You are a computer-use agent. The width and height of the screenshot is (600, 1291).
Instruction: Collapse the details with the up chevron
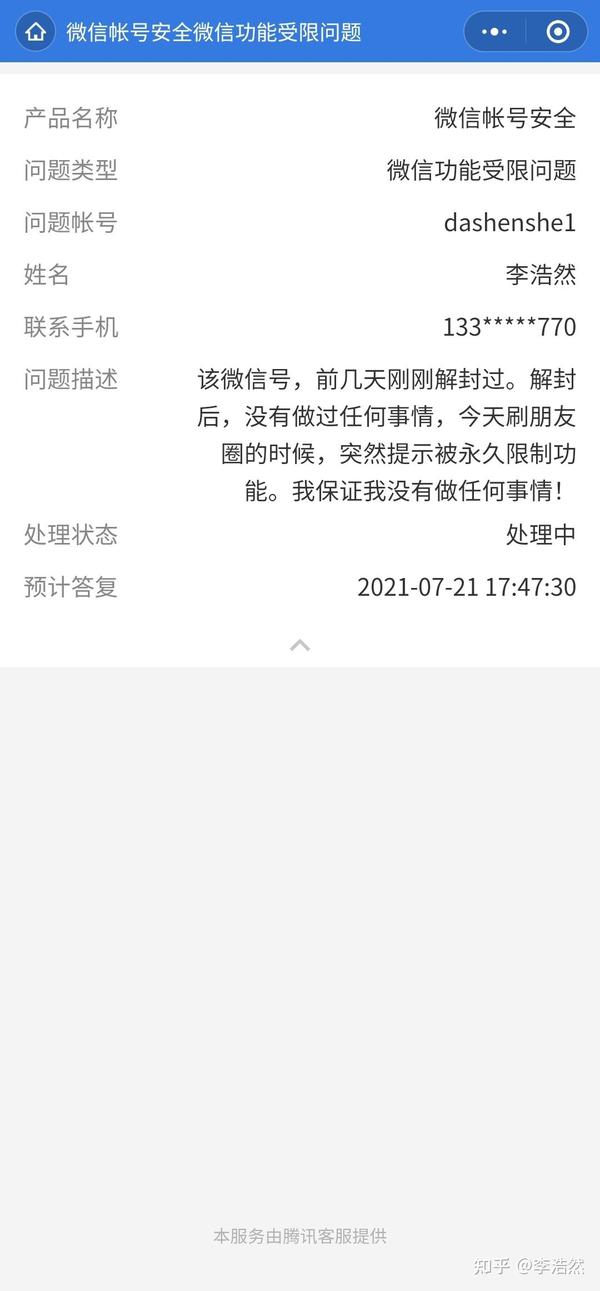300,645
